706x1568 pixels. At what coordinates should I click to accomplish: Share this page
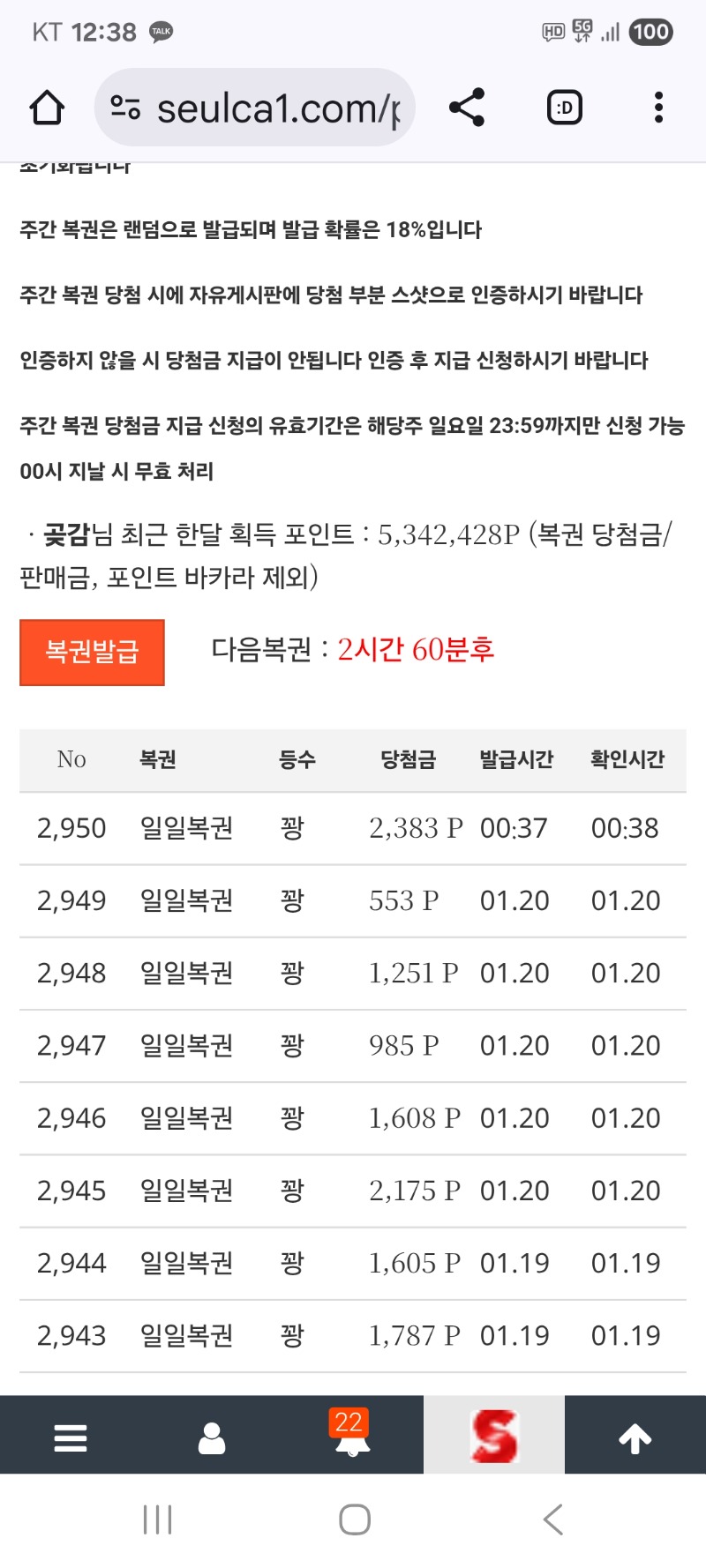pos(467,108)
